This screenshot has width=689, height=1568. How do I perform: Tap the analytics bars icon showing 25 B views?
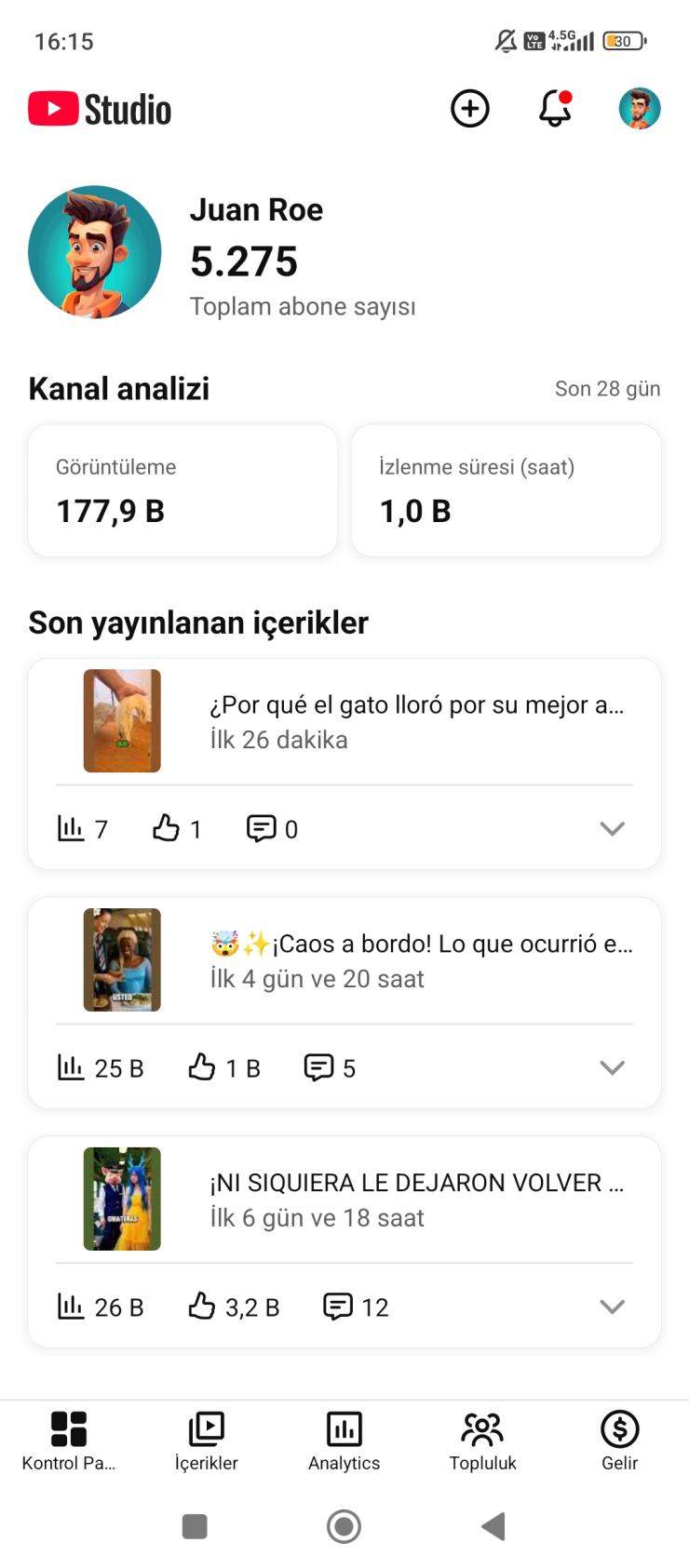[x=72, y=1067]
